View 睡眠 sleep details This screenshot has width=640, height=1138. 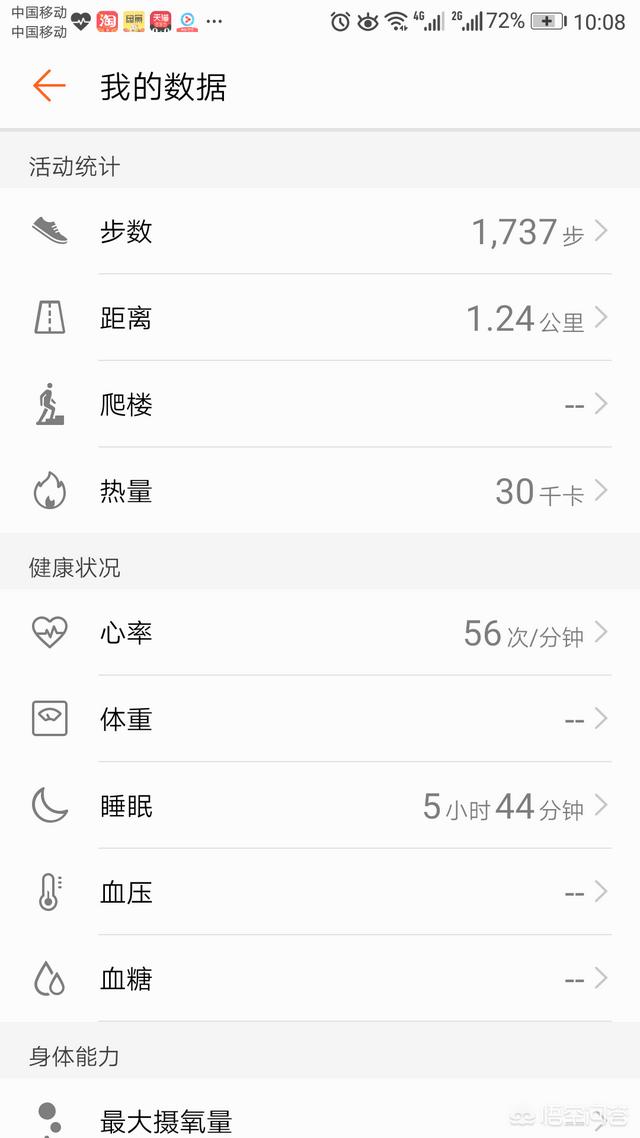point(320,806)
